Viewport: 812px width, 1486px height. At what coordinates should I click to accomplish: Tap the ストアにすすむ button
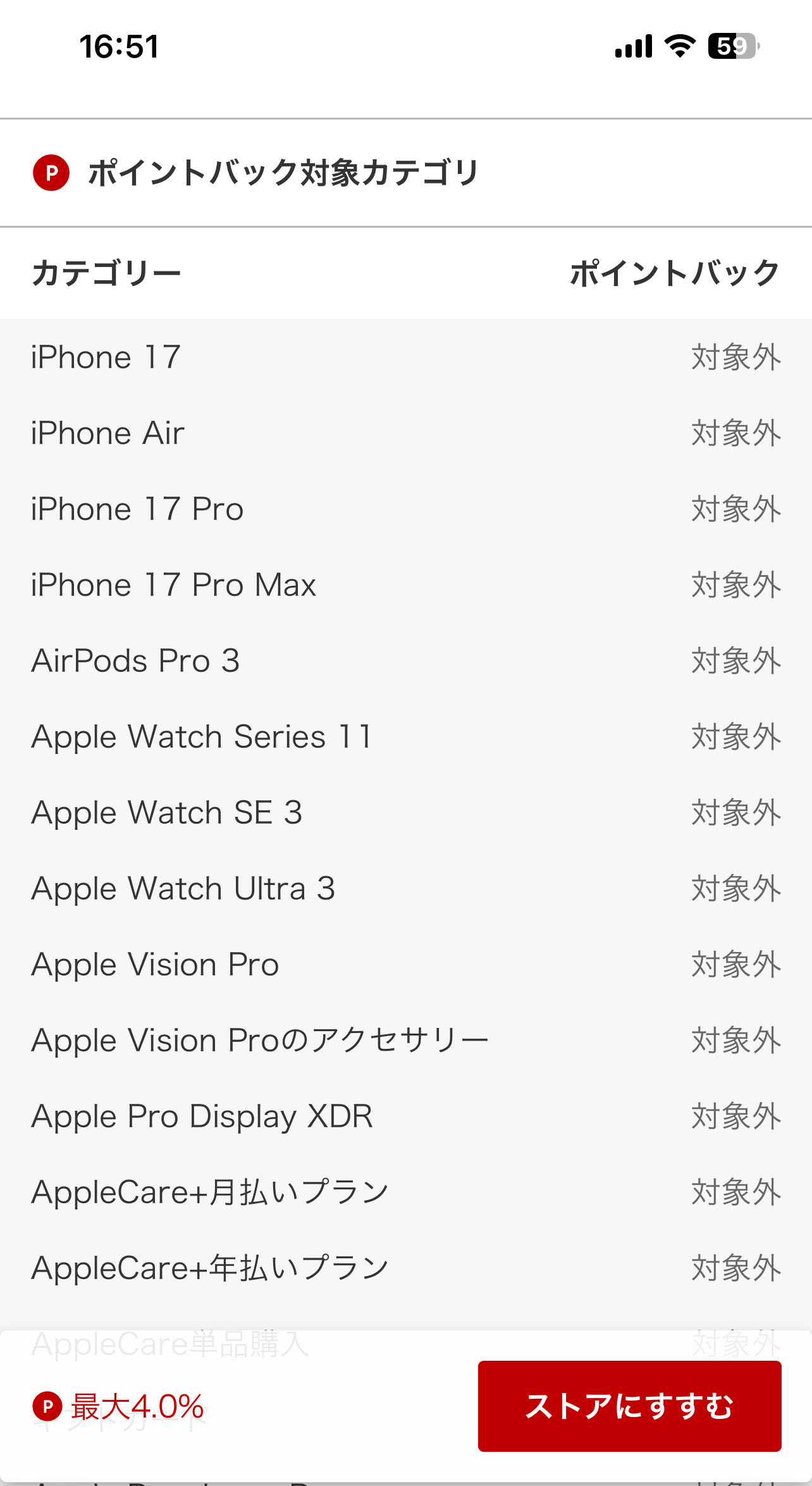629,1406
